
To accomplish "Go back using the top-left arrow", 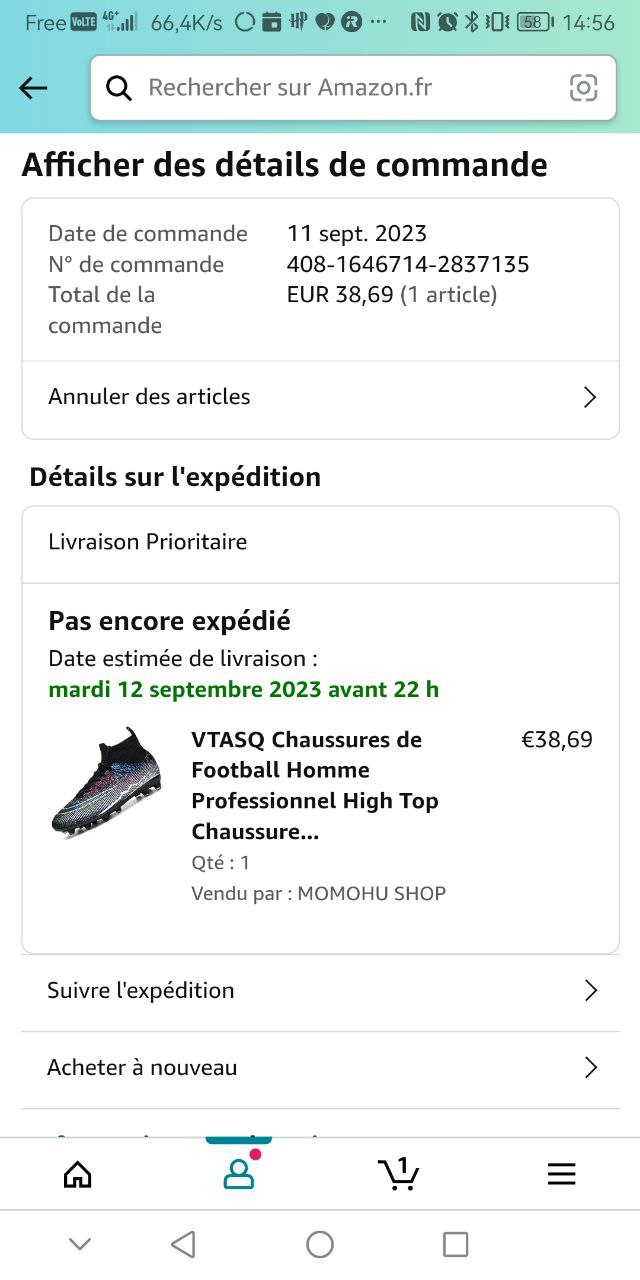I will [34, 88].
